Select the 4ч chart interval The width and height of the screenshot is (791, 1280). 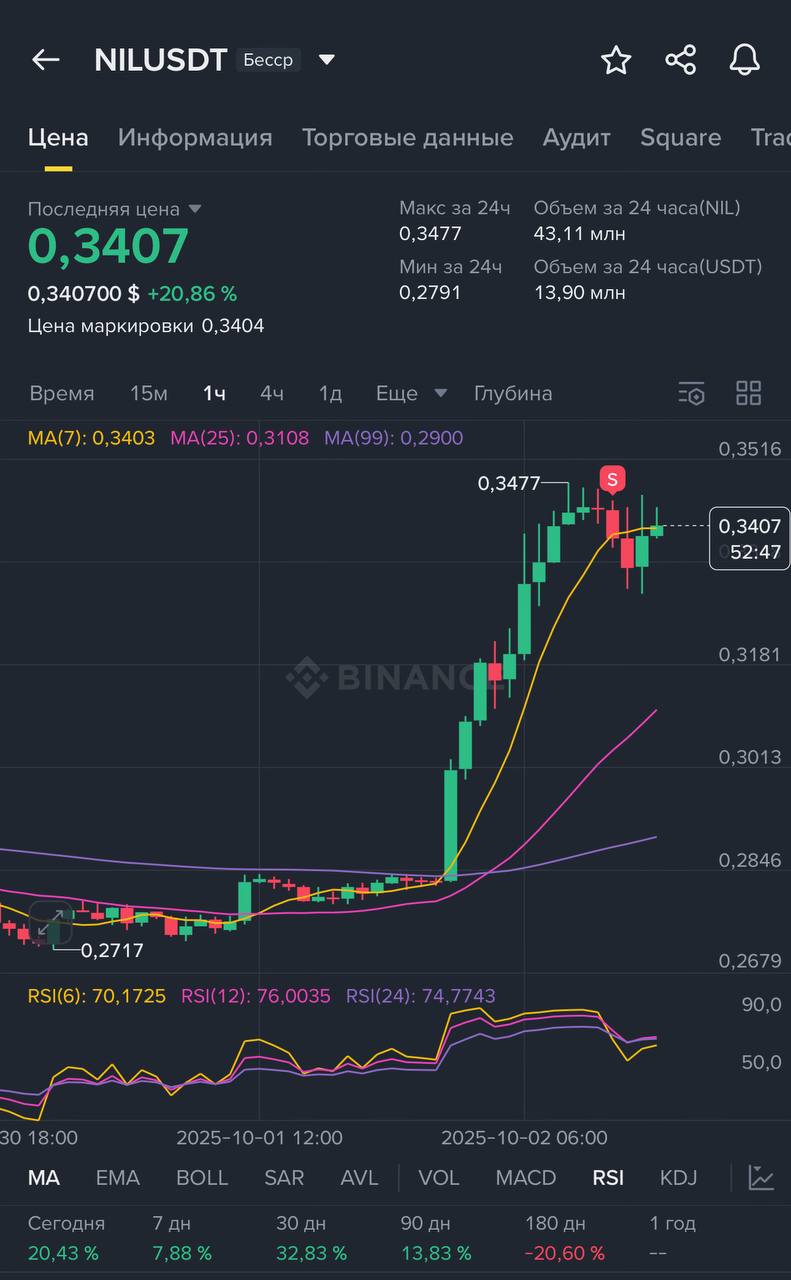click(272, 393)
